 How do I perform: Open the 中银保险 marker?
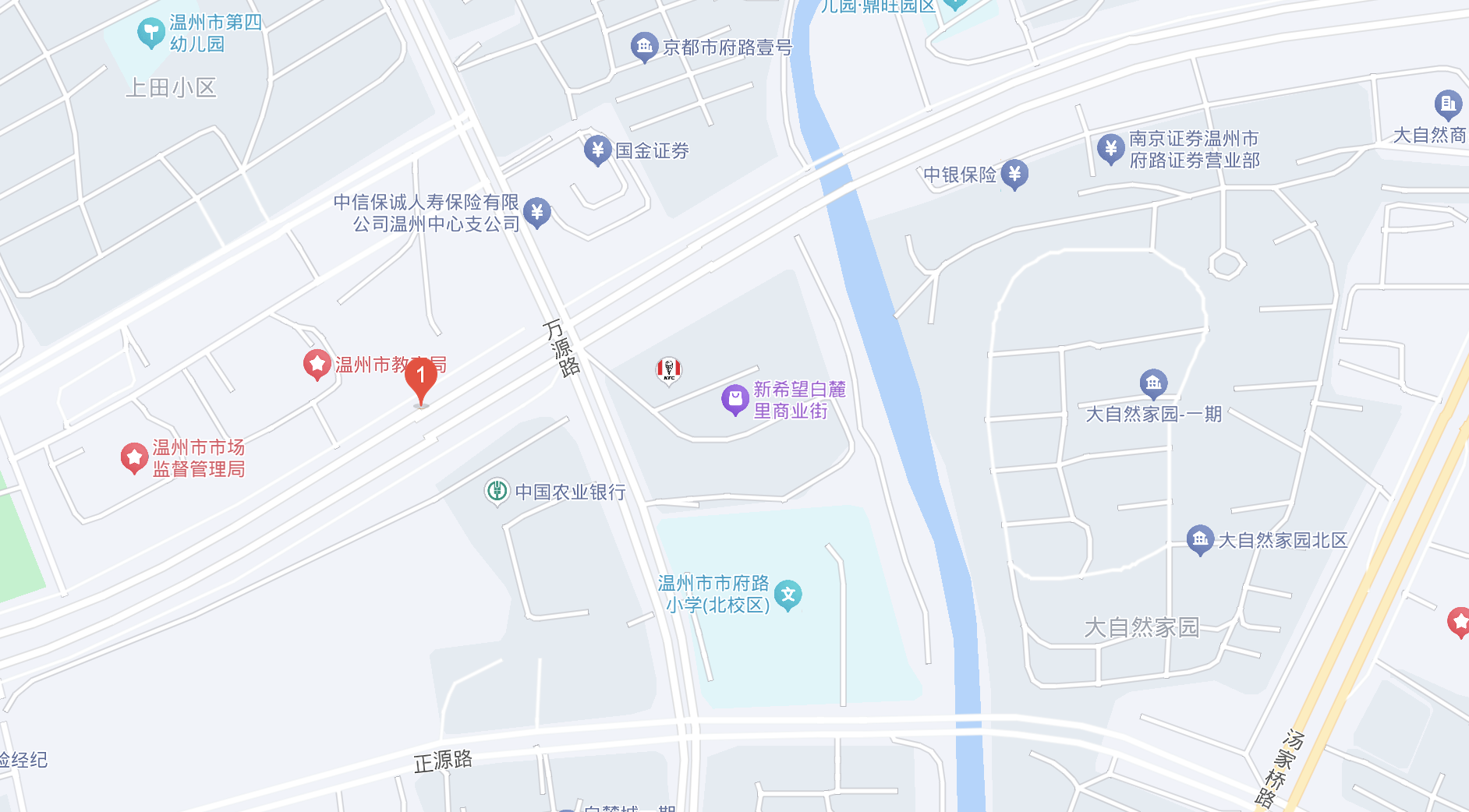(1014, 174)
